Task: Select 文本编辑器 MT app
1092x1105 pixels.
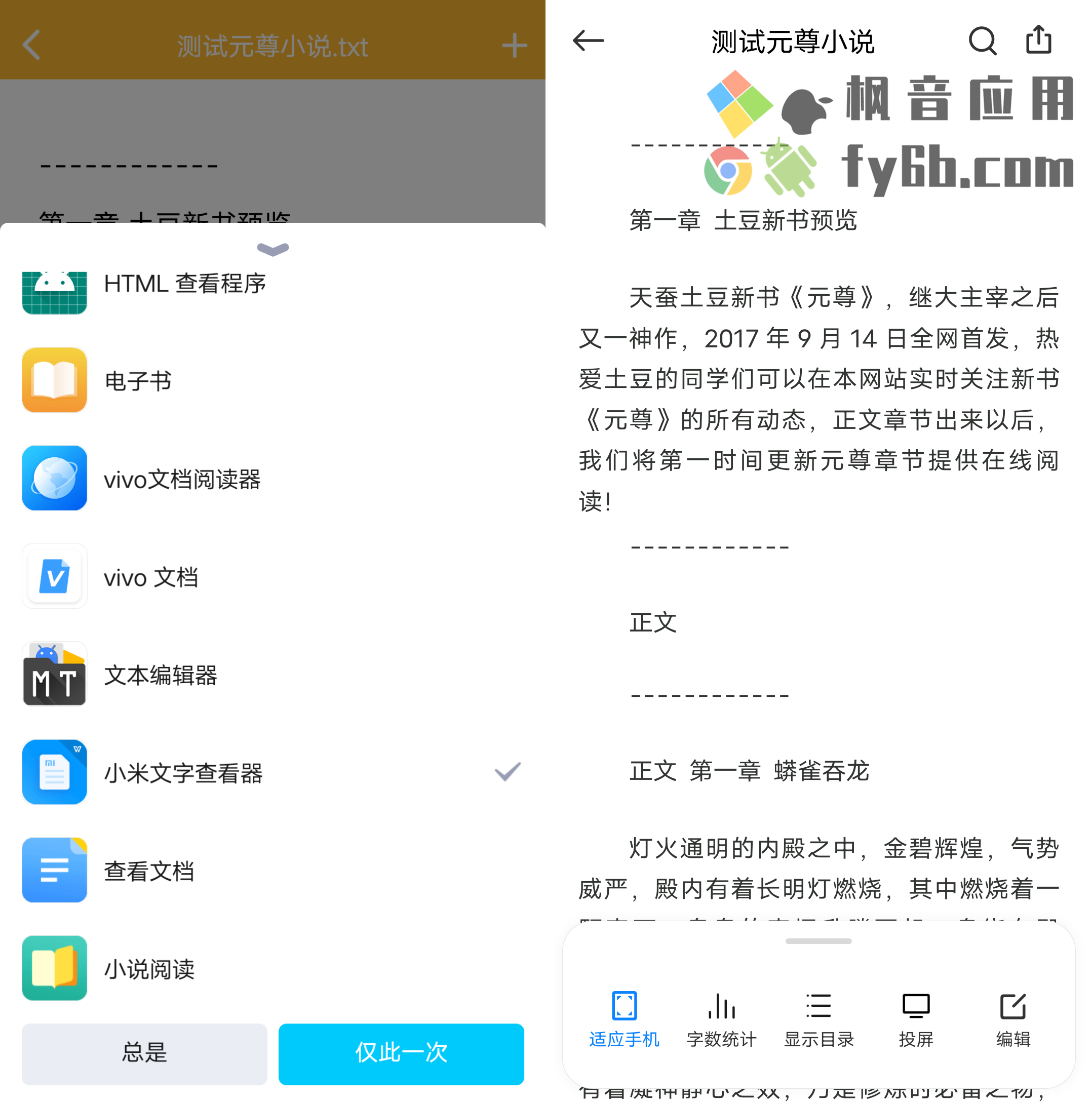Action: 160,675
